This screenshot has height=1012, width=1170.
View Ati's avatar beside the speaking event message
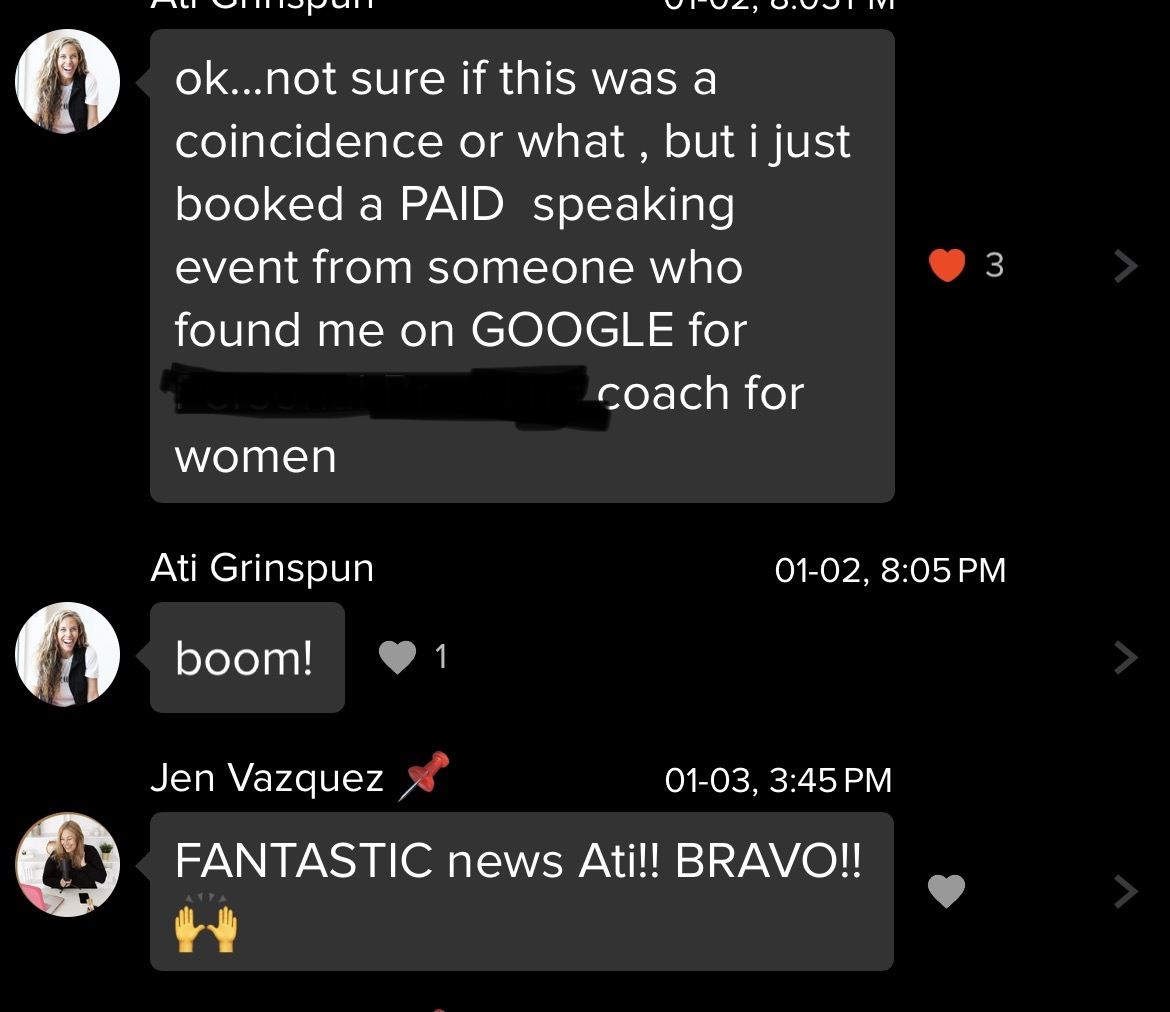(x=68, y=82)
